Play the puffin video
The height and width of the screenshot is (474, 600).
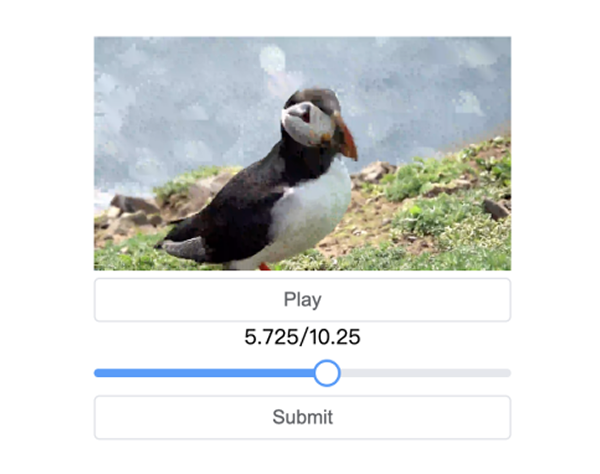(x=302, y=300)
